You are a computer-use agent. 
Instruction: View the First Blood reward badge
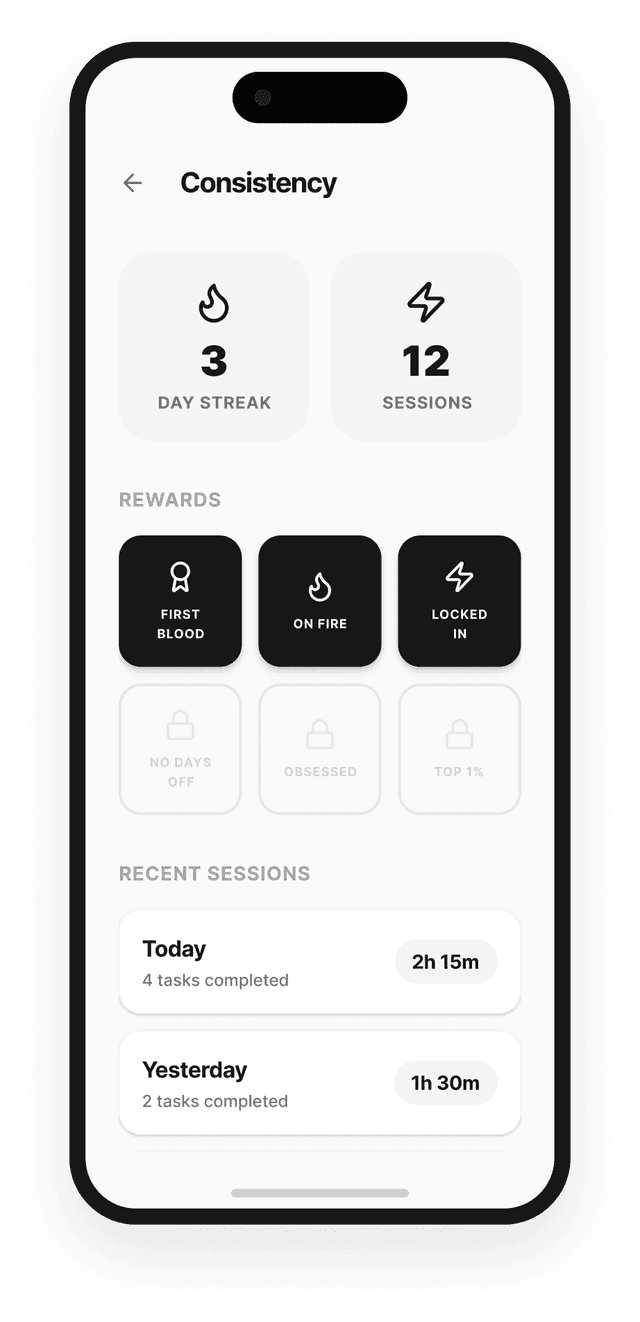180,601
